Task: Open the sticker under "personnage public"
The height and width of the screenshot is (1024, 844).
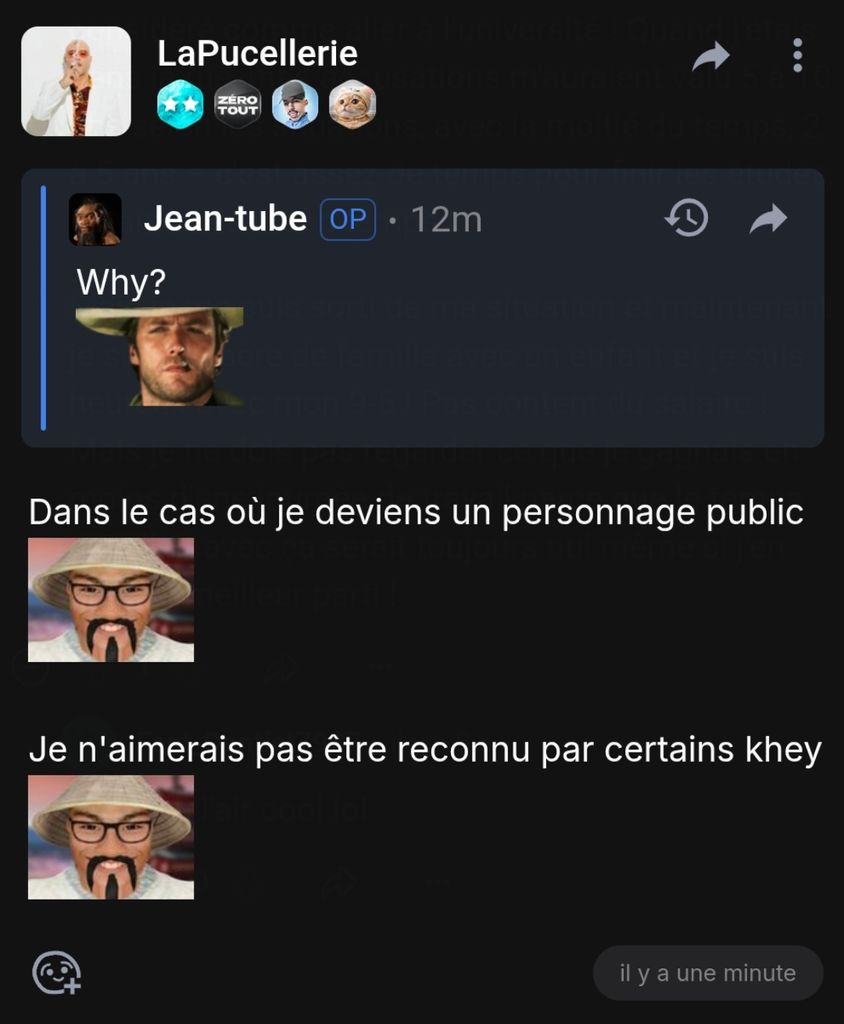Action: 111,600
